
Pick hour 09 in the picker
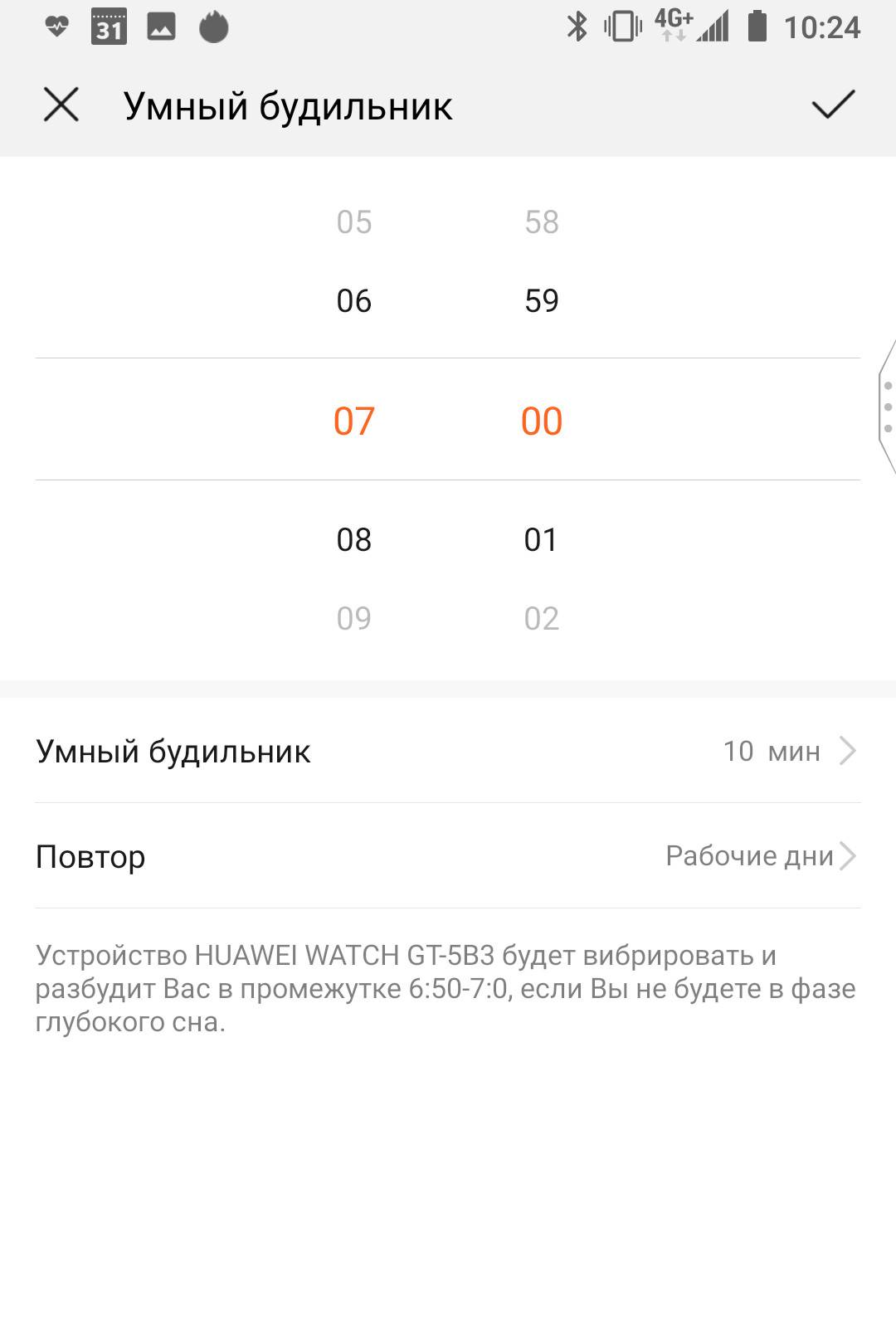pos(354,618)
